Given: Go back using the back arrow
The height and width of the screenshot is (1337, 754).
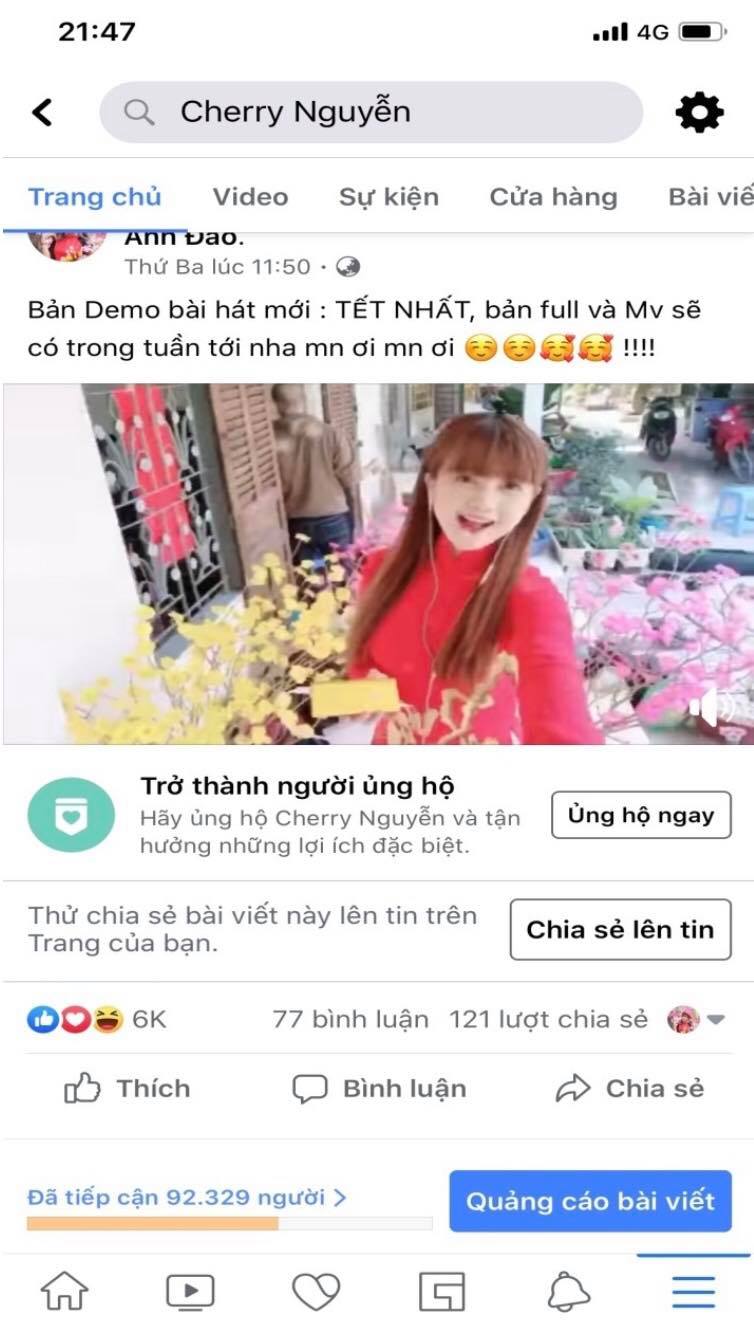Looking at the screenshot, I should [x=42, y=112].
